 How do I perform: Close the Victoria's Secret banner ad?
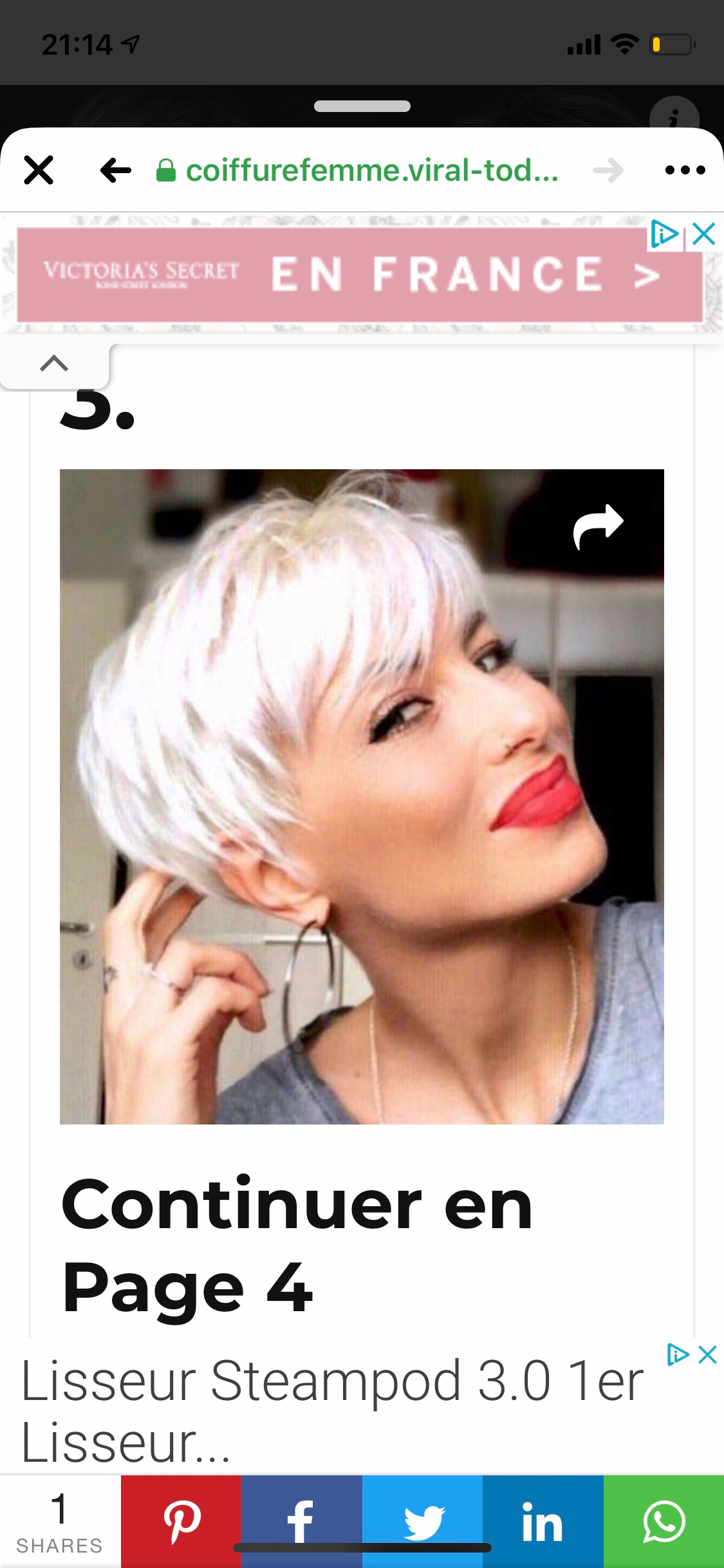coord(705,234)
